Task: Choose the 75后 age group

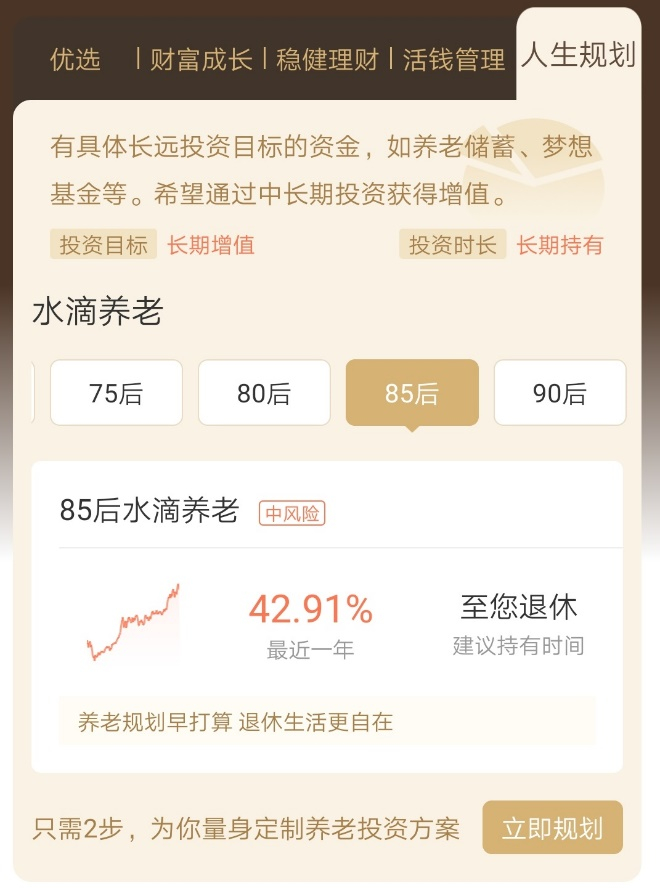Action: coord(116,392)
